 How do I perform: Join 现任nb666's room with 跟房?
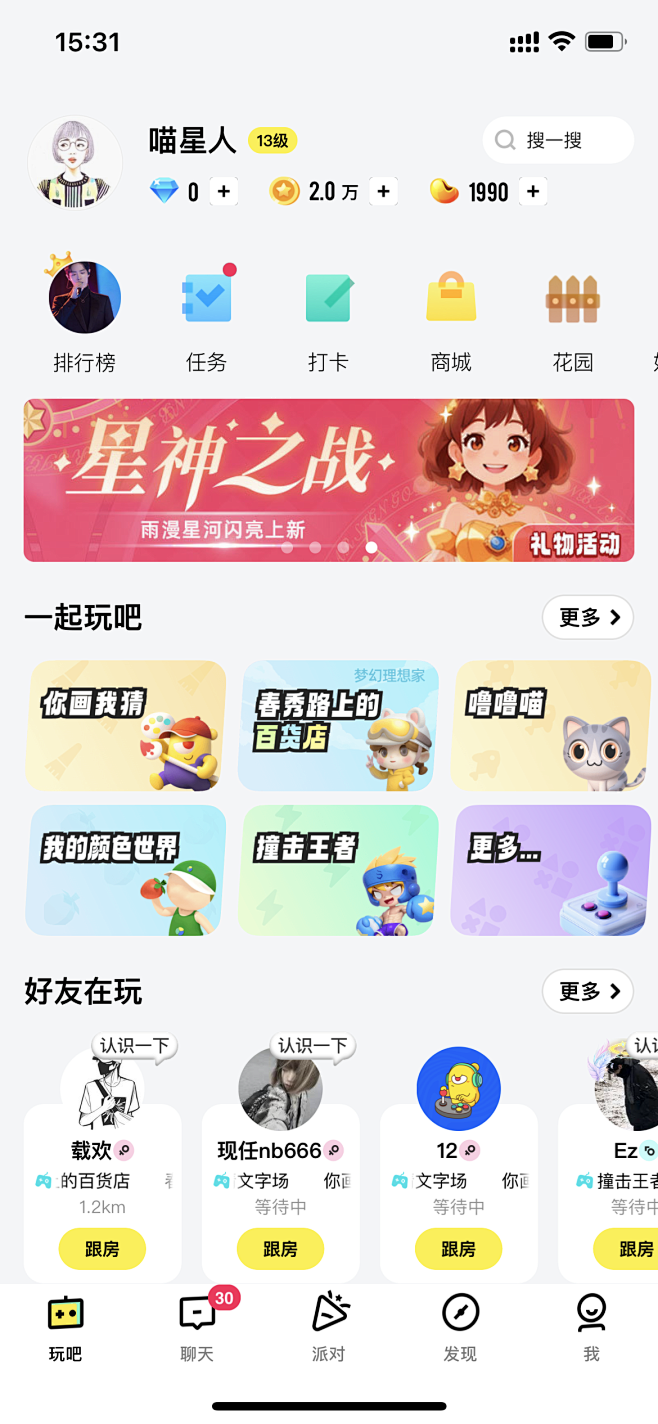click(x=280, y=1249)
